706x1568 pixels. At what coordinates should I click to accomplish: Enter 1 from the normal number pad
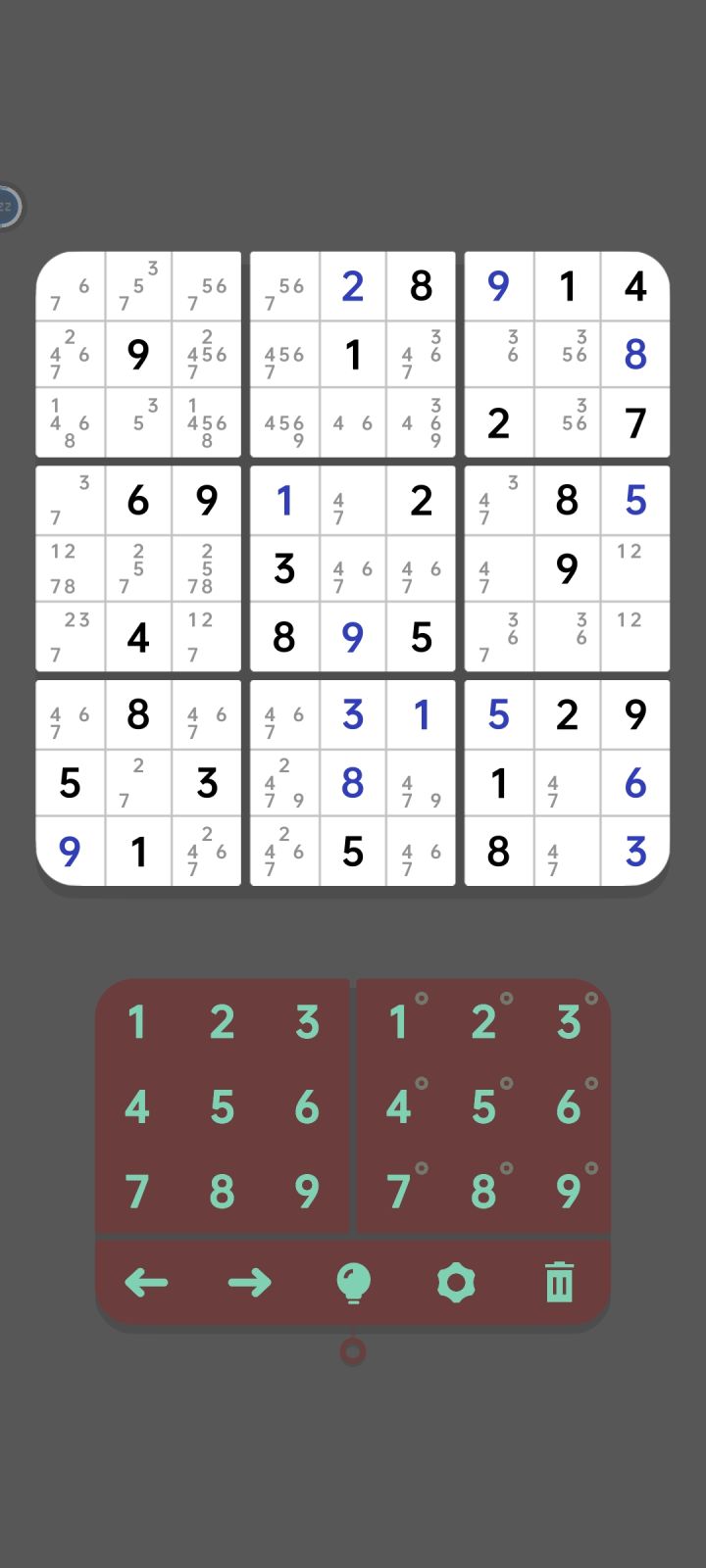tap(136, 1023)
